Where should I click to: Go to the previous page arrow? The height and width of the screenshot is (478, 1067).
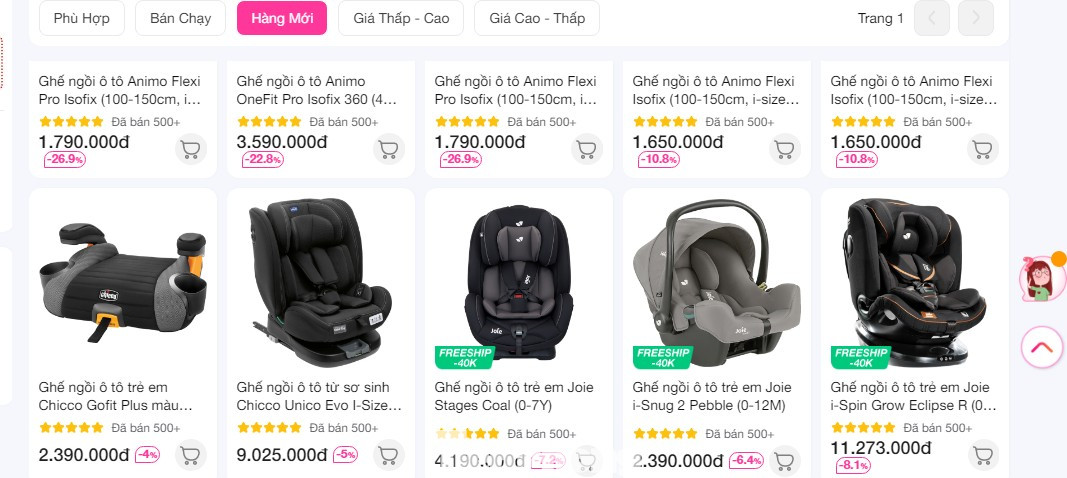[x=932, y=18]
